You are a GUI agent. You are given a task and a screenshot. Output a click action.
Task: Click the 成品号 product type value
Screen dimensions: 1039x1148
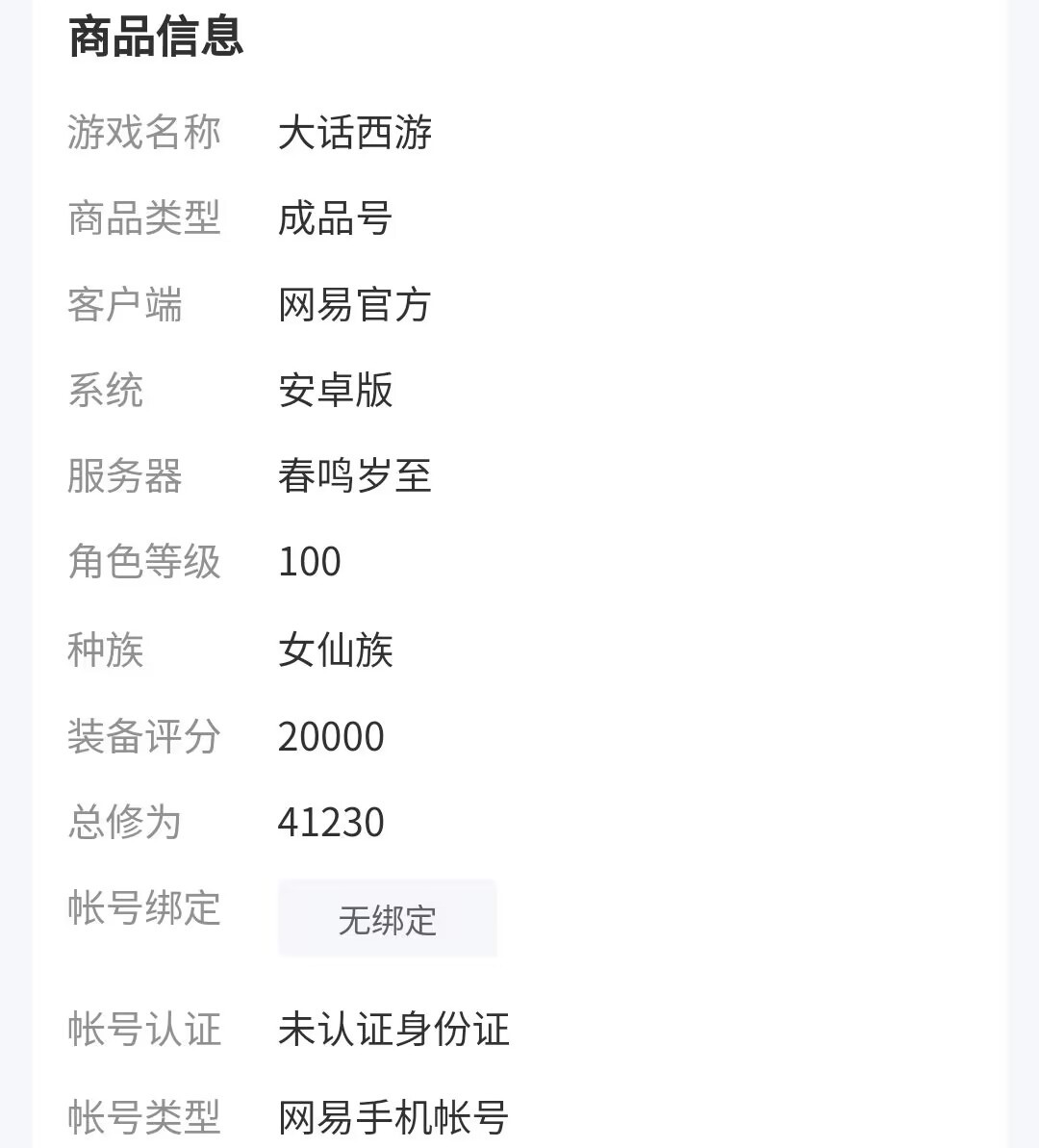(336, 219)
